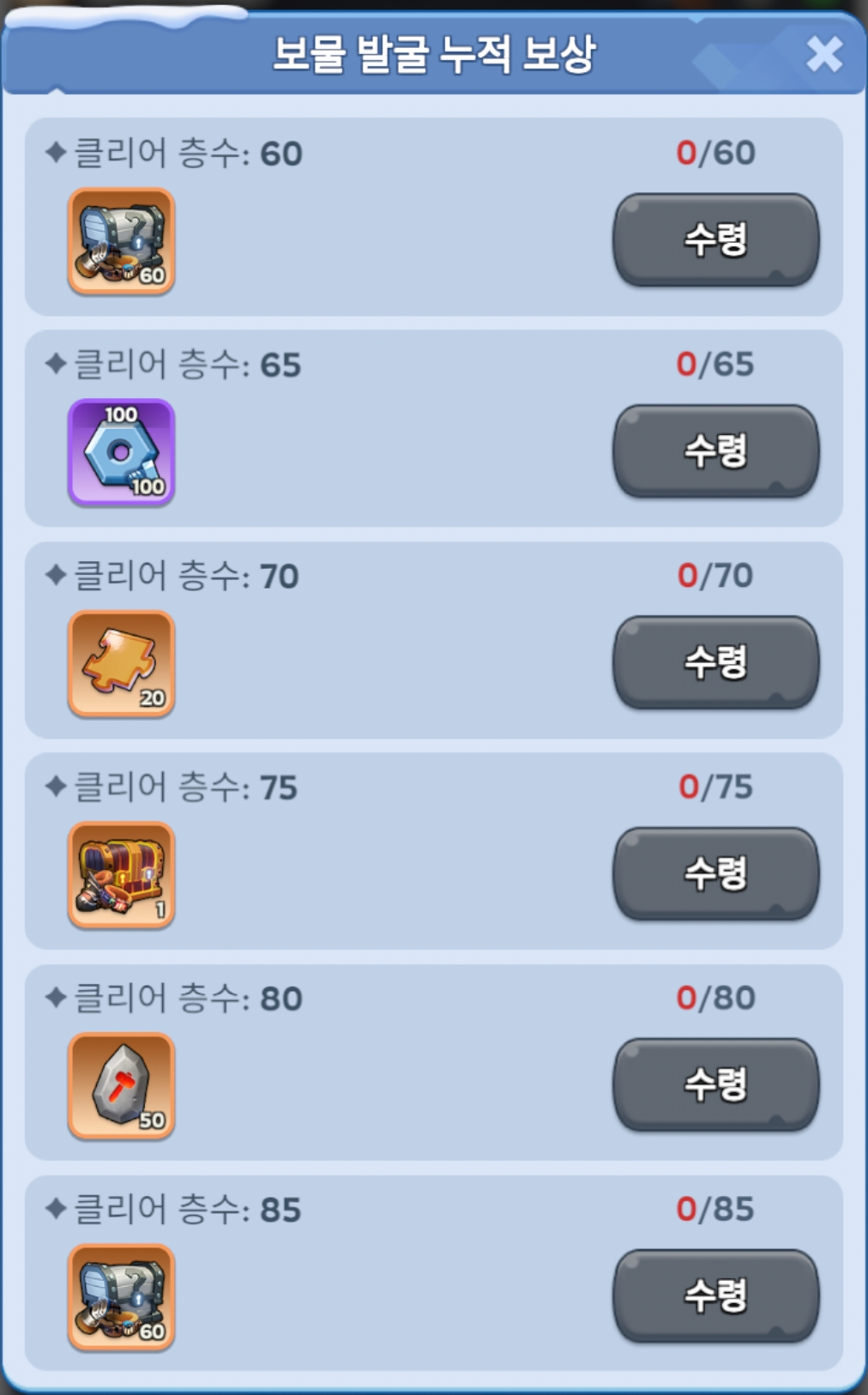Claim the floor 65 reward with 수령
The height and width of the screenshot is (1395, 868).
tap(715, 450)
